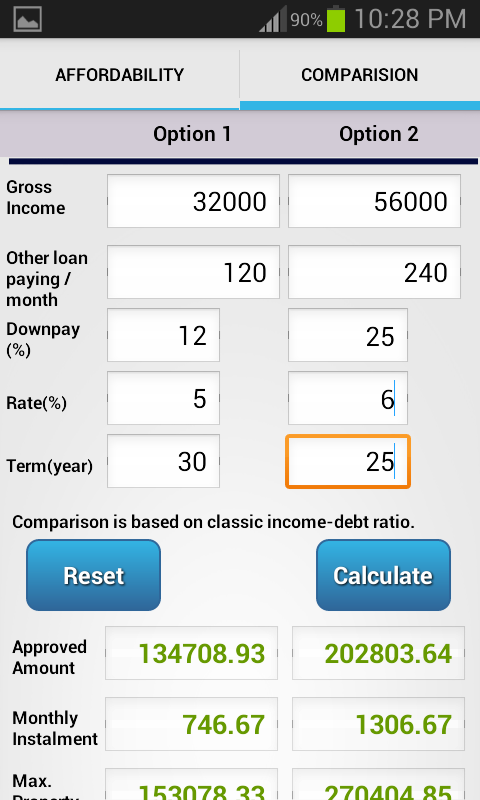Reset all comparison values
The image size is (480, 800).
[x=93, y=575]
